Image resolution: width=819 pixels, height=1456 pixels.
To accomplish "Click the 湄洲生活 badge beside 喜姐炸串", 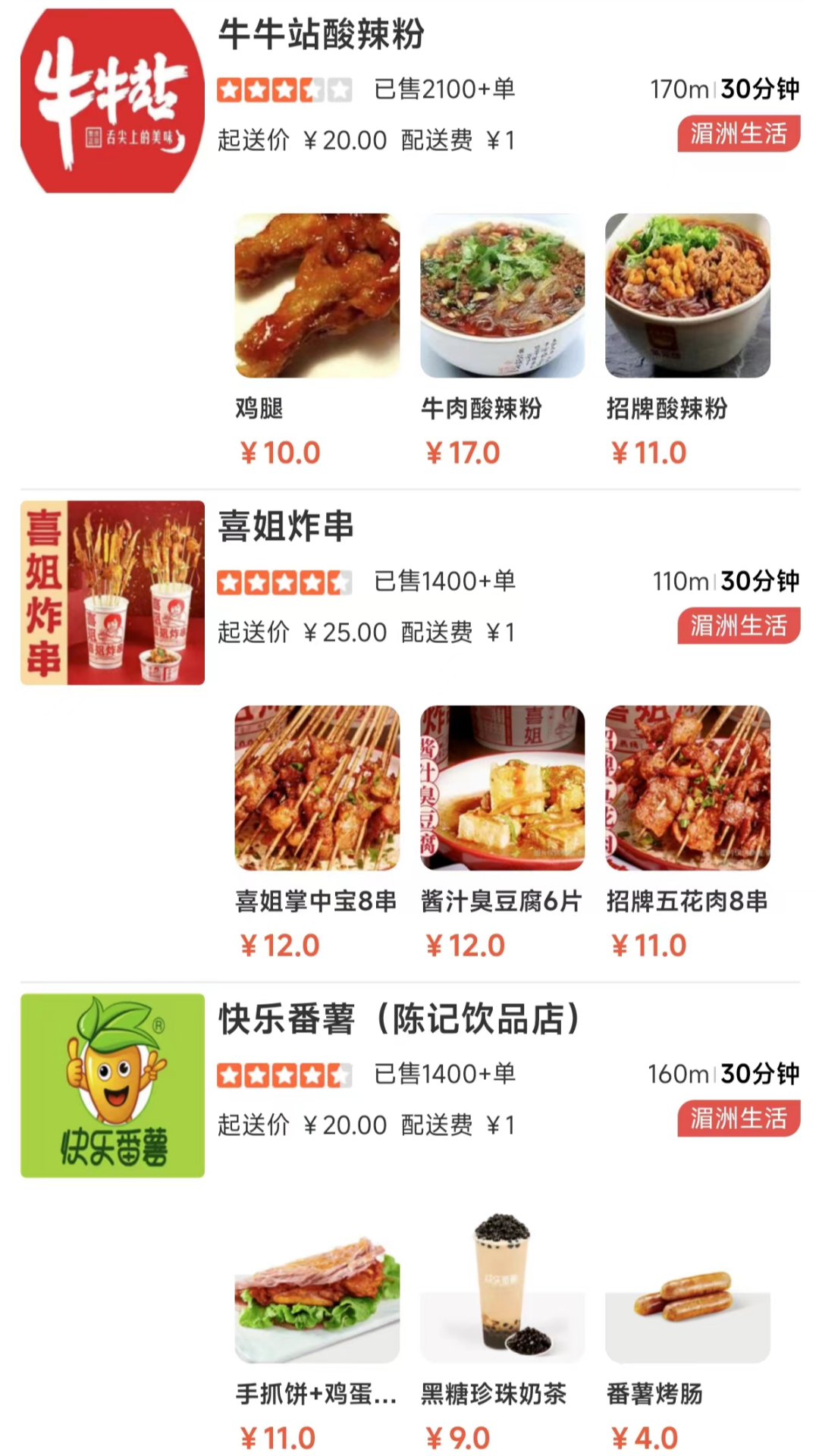I will click(x=739, y=626).
